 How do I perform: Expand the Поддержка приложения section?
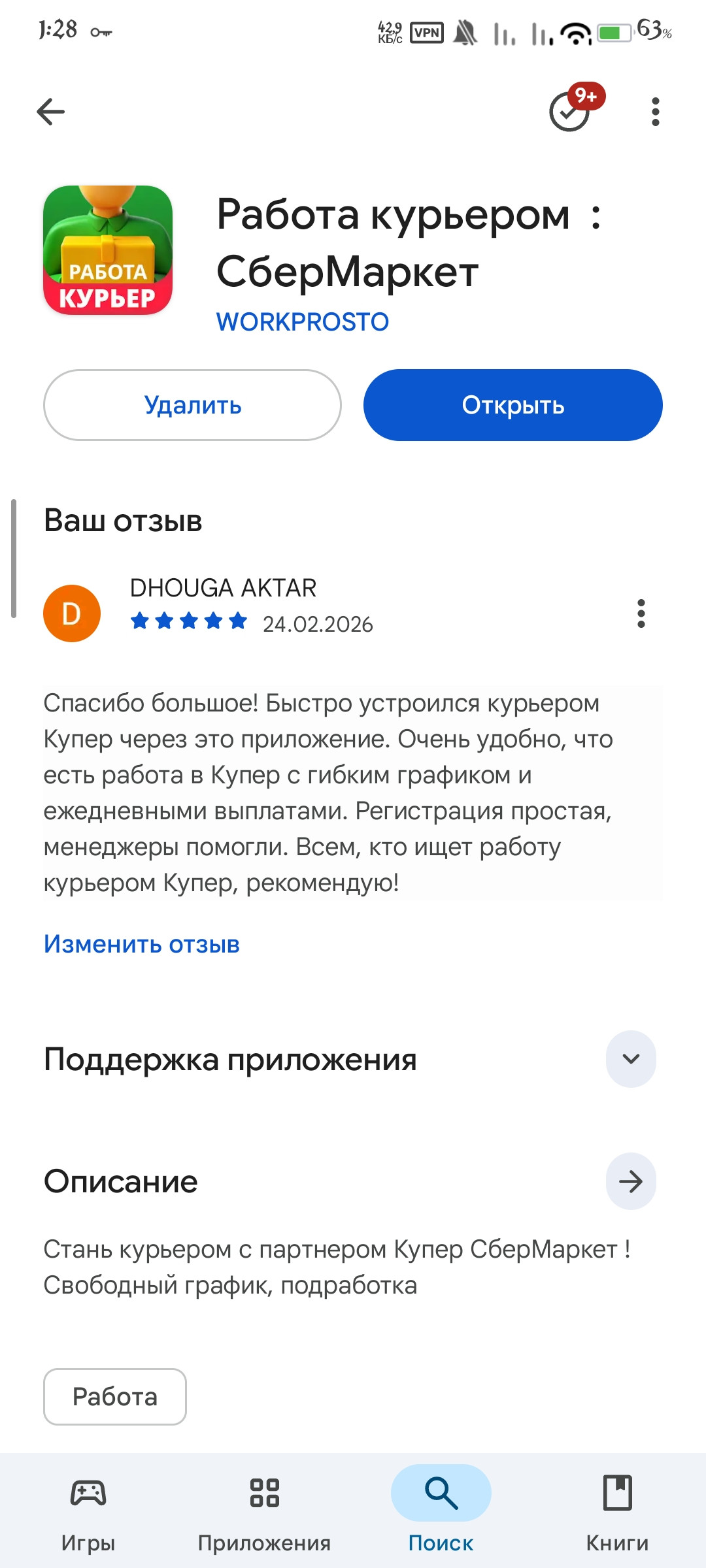coord(631,1059)
